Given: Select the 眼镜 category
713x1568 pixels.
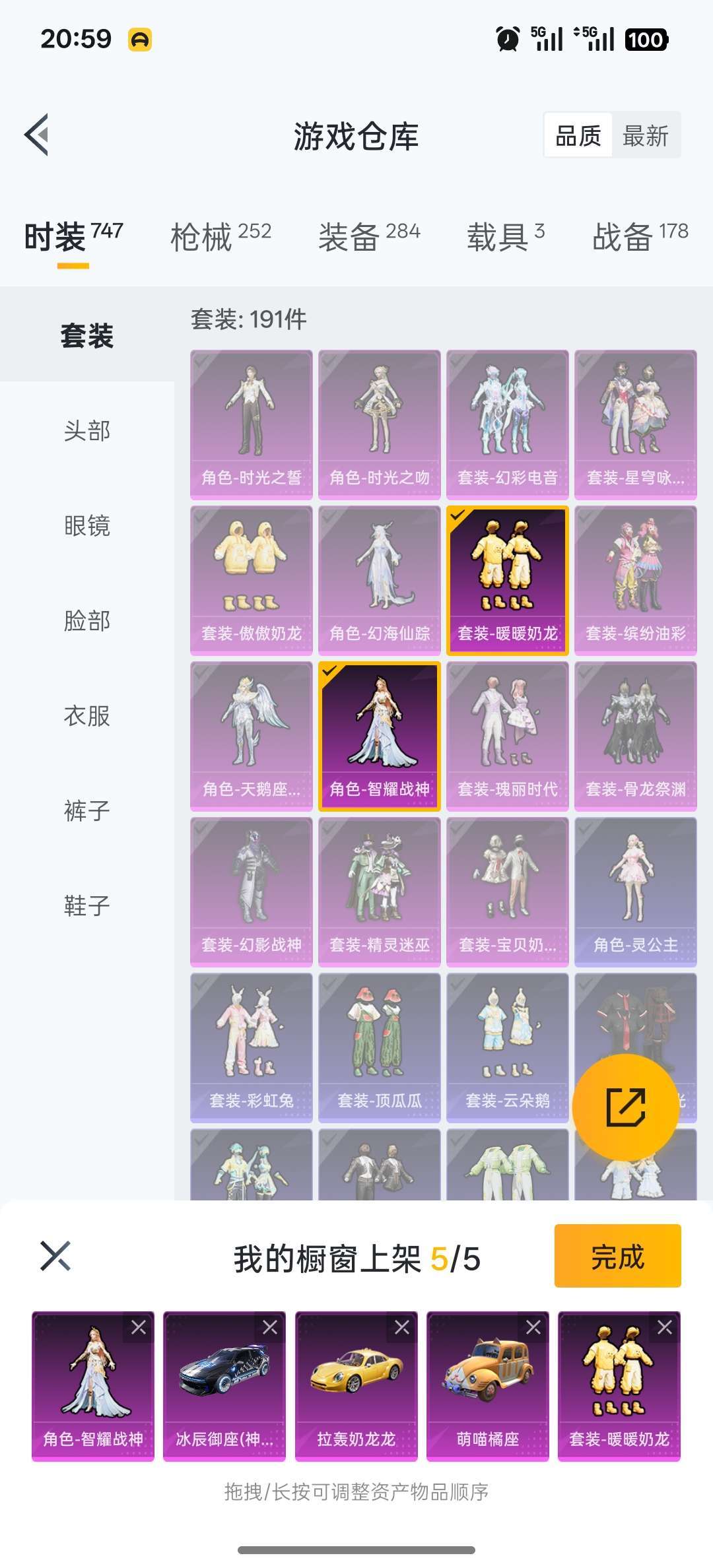Looking at the screenshot, I should 87,526.
